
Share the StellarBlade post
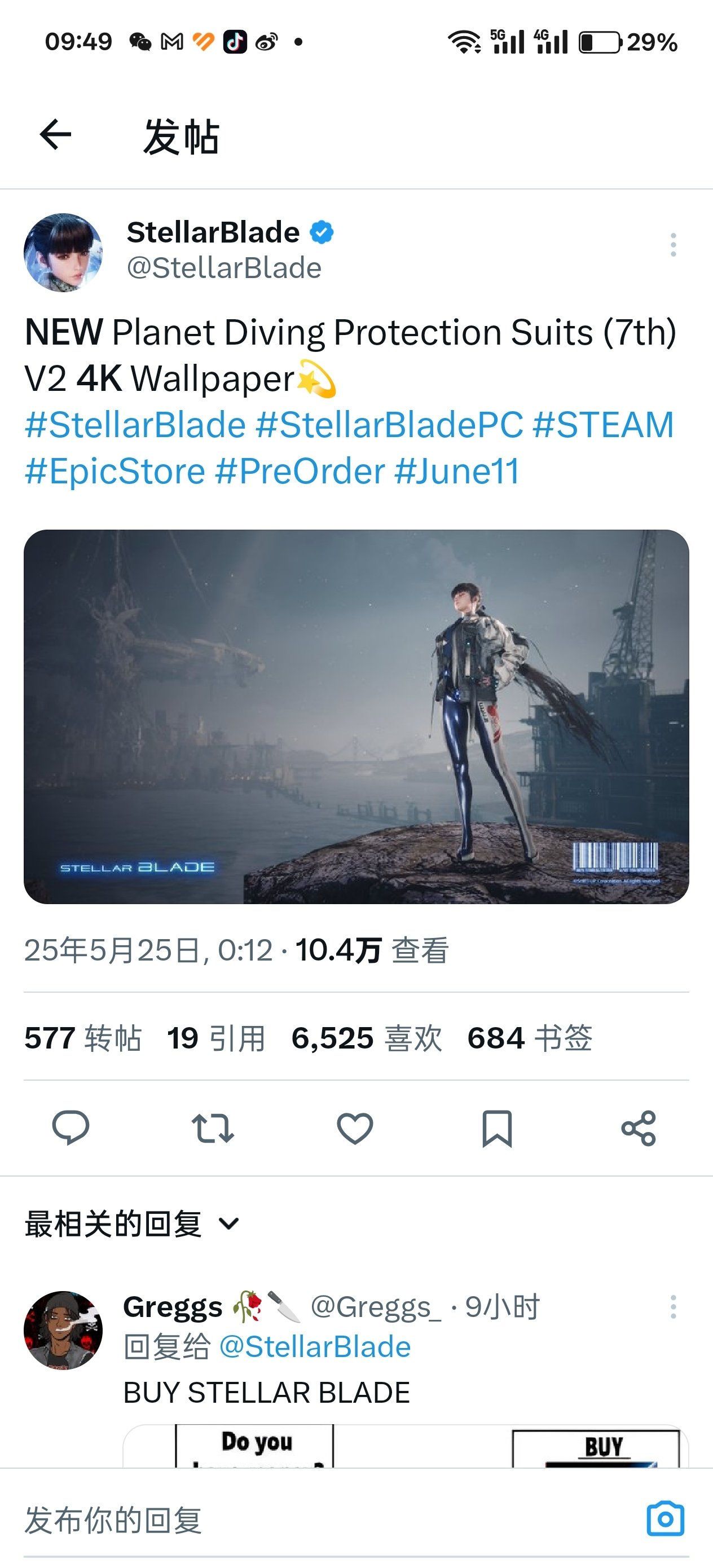click(x=639, y=1128)
